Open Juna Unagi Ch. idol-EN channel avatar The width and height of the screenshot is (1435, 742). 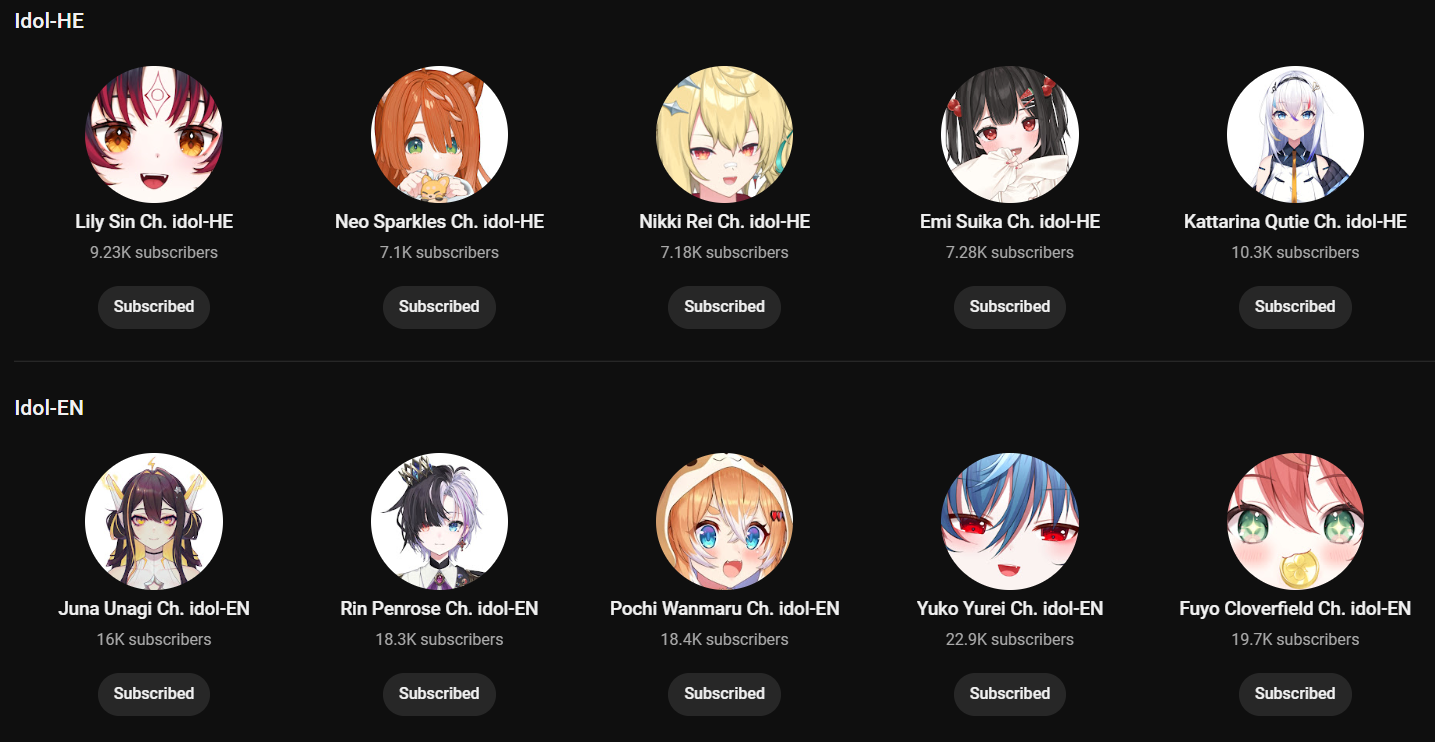[x=154, y=521]
